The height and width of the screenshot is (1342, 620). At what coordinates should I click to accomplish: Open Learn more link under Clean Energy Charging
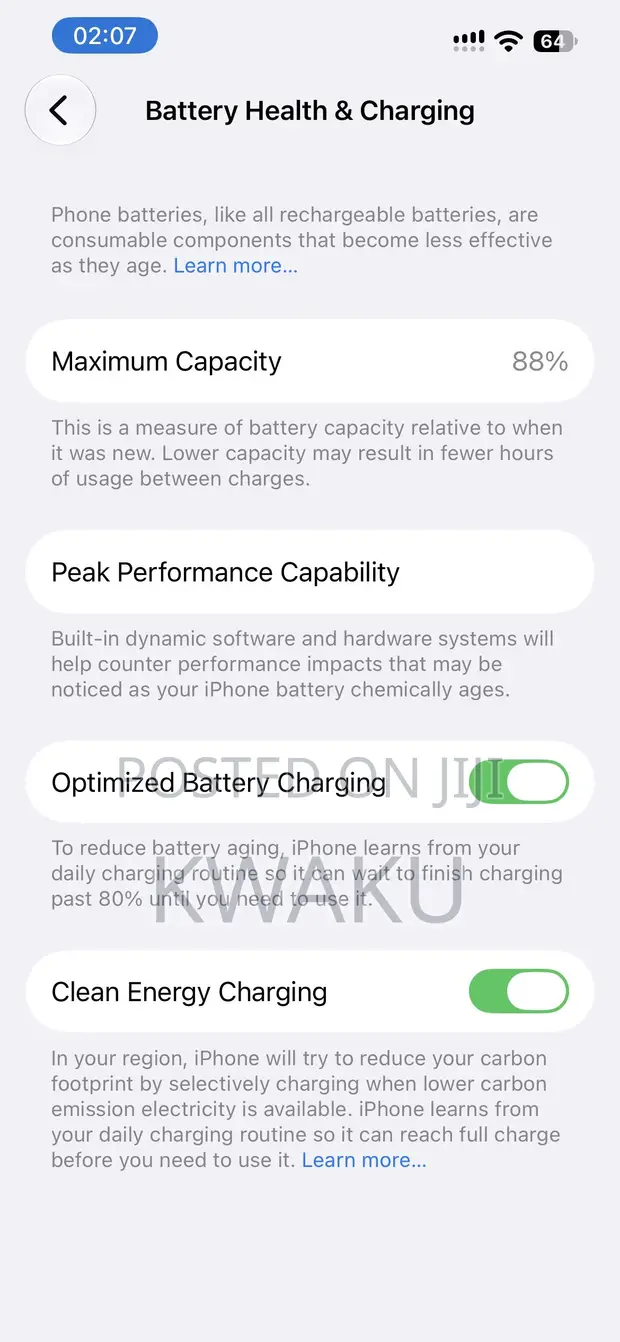coord(364,1160)
